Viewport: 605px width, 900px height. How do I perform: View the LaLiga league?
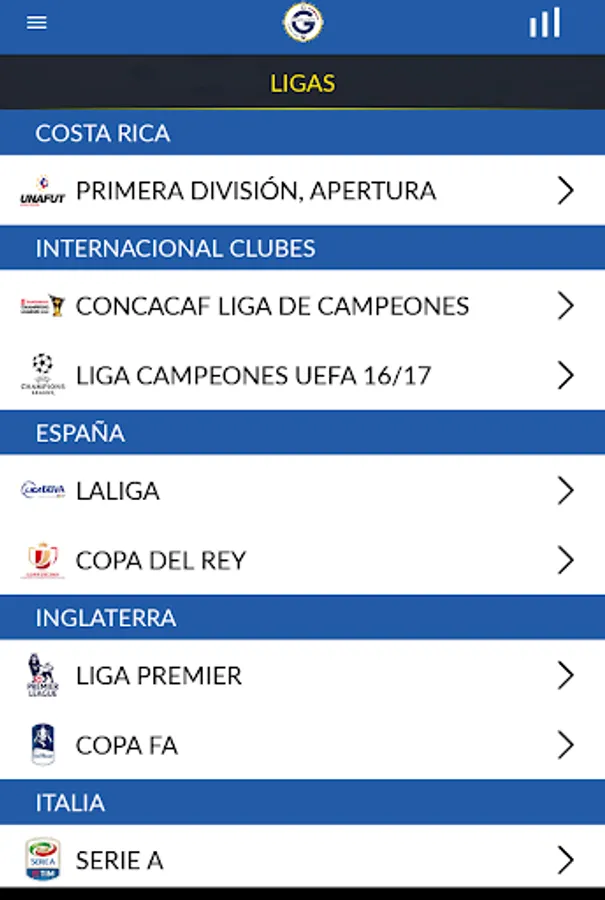300,491
